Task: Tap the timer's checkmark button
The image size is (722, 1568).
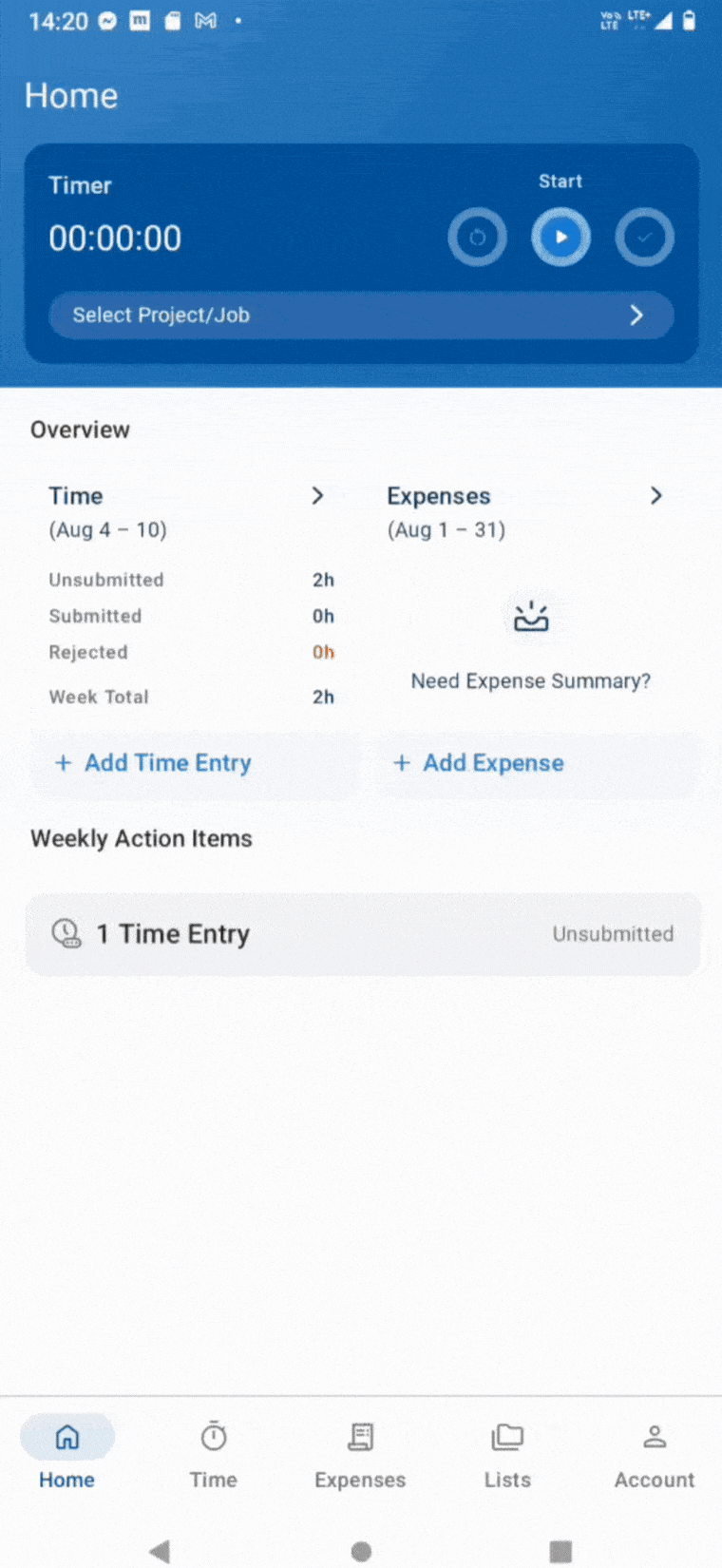Action: point(644,238)
